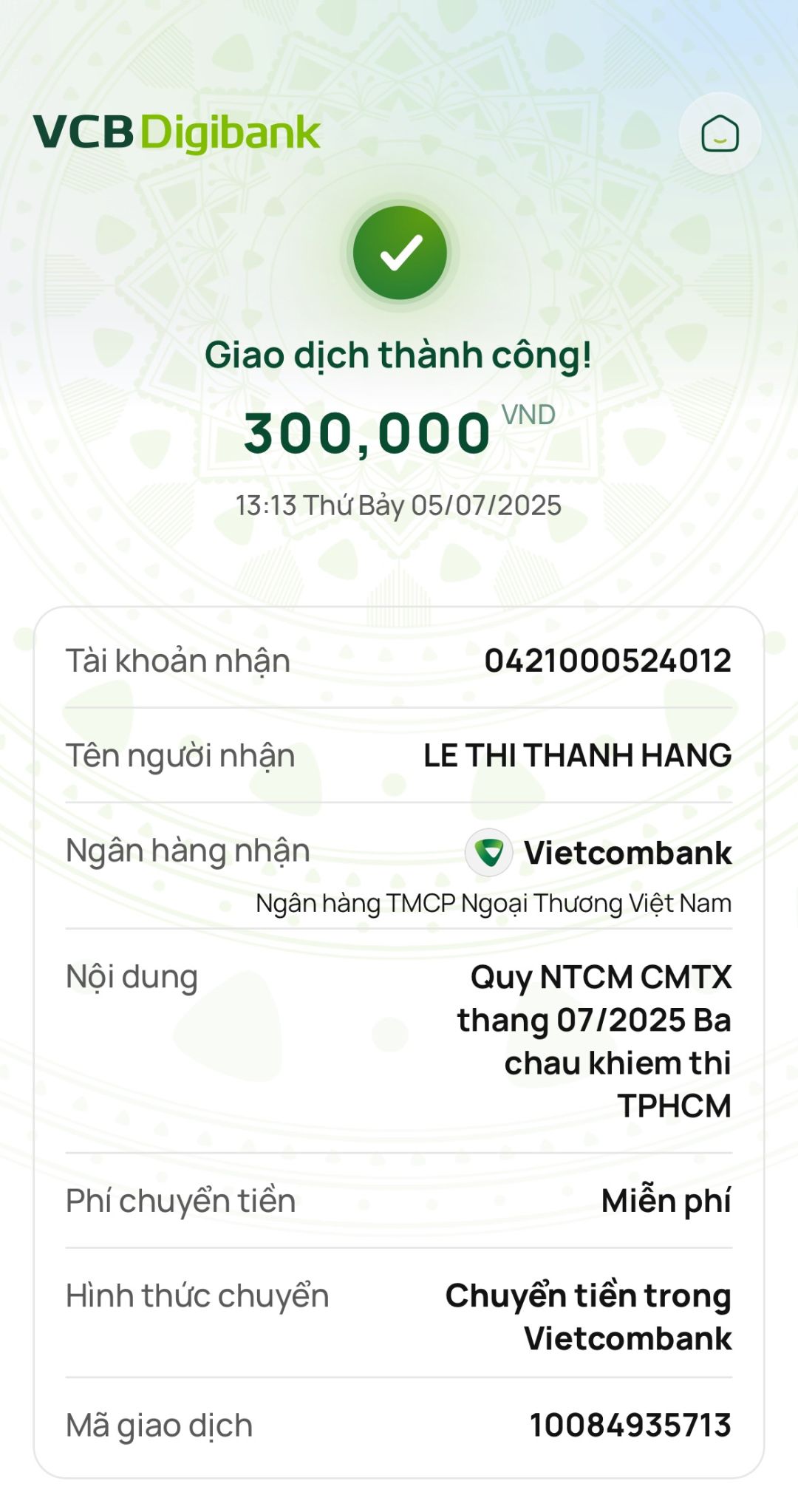The height and width of the screenshot is (1512, 798).
Task: Return to the Digibank home screen
Action: click(720, 134)
